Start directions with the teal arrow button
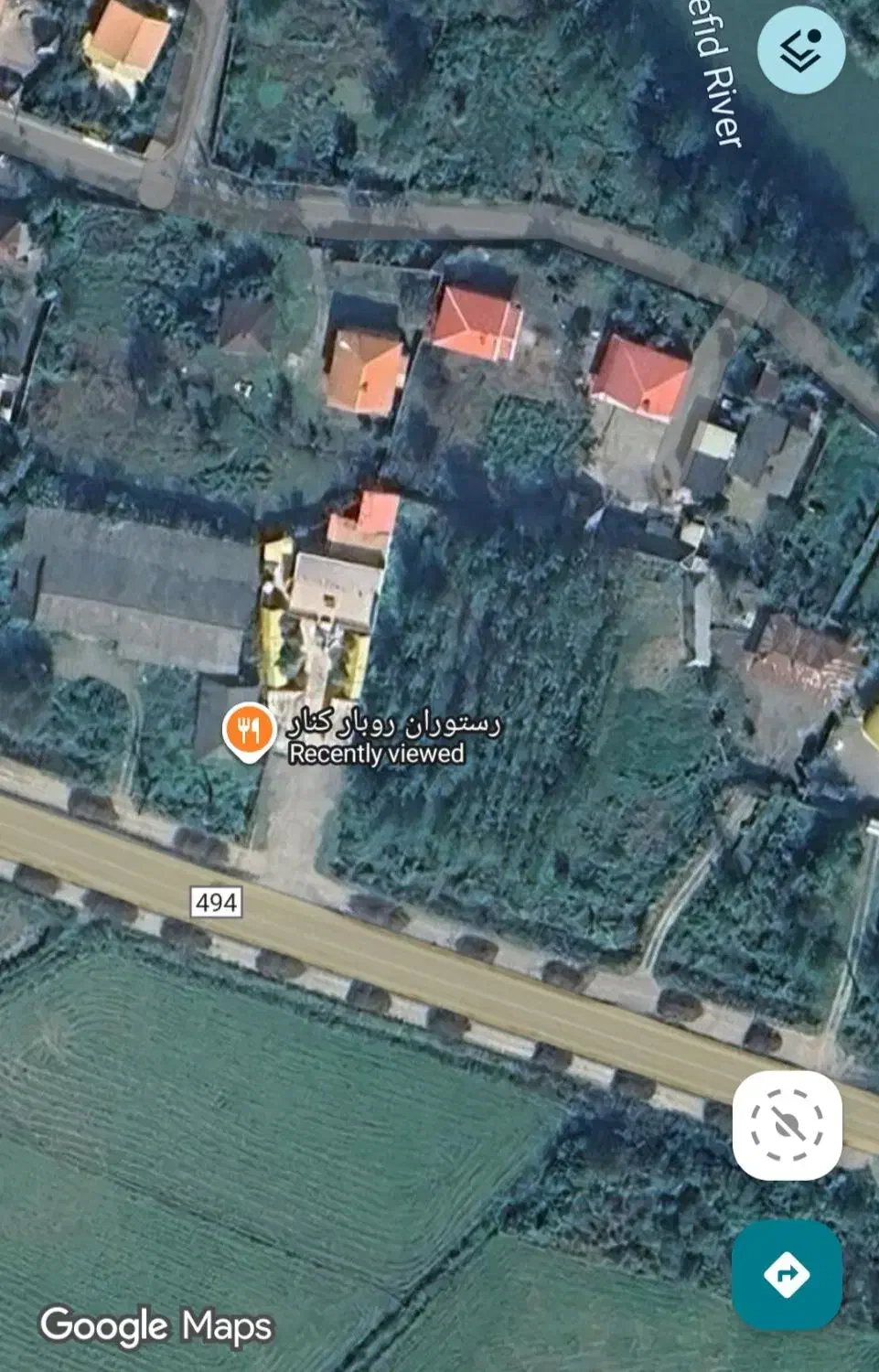 [x=787, y=1274]
